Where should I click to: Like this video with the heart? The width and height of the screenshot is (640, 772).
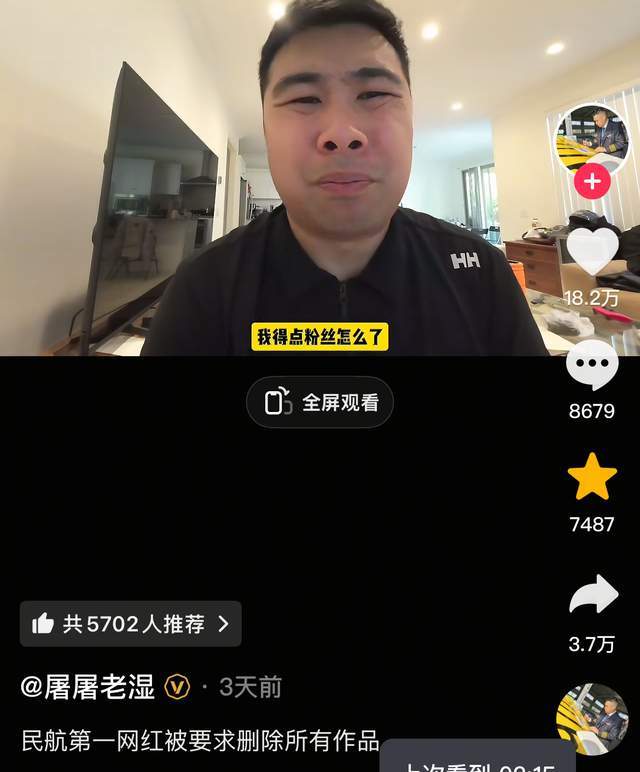point(592,251)
